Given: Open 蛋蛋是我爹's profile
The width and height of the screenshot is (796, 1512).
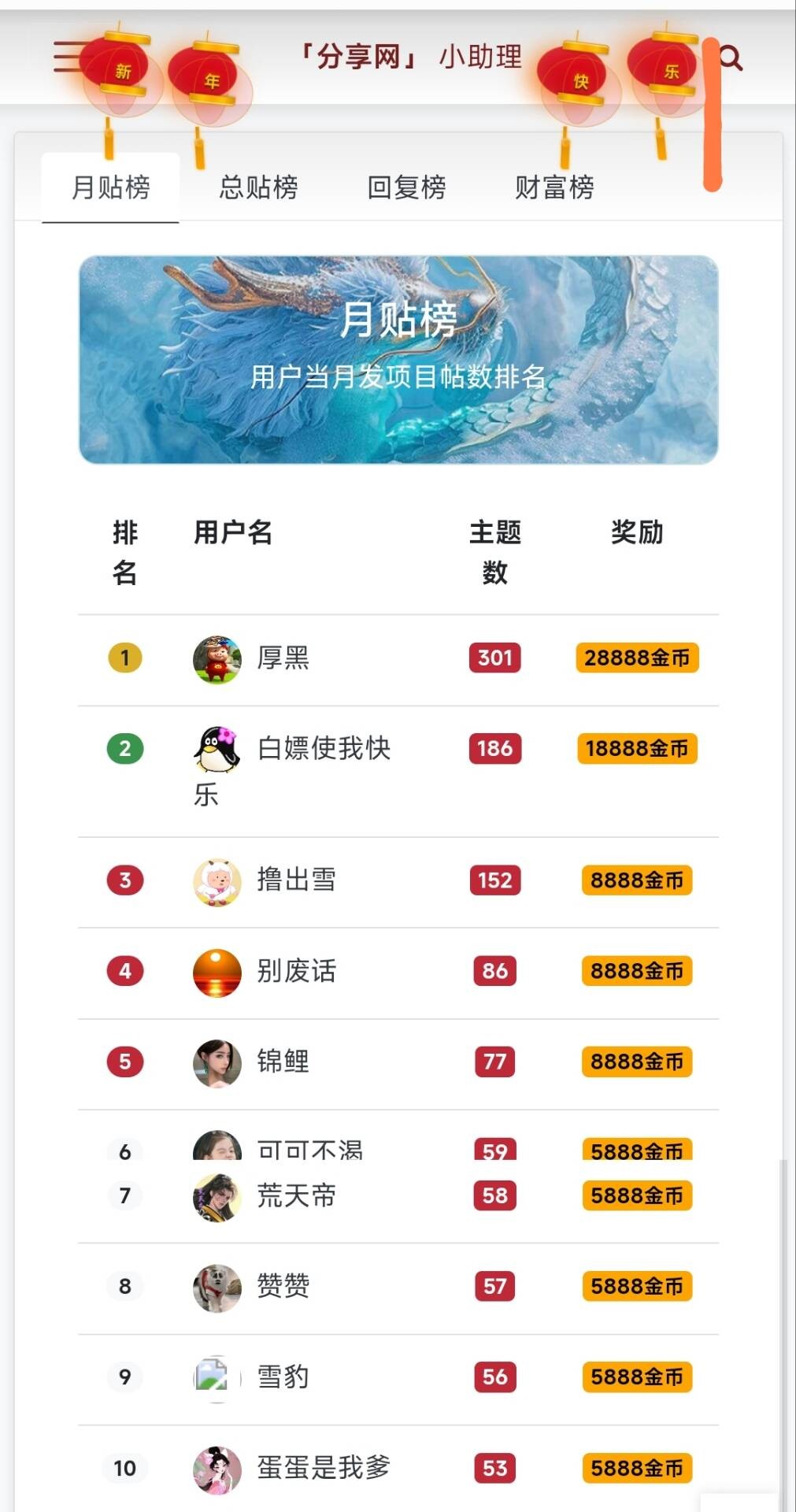Looking at the screenshot, I should 323,1468.
